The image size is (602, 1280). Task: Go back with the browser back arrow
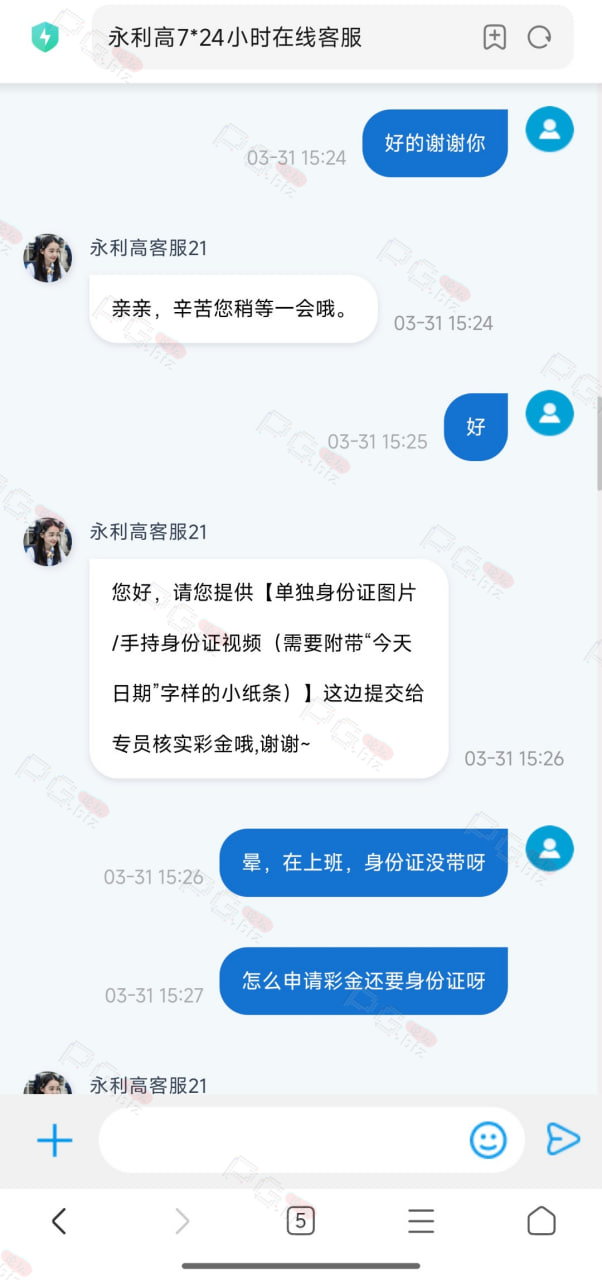pos(59,1220)
